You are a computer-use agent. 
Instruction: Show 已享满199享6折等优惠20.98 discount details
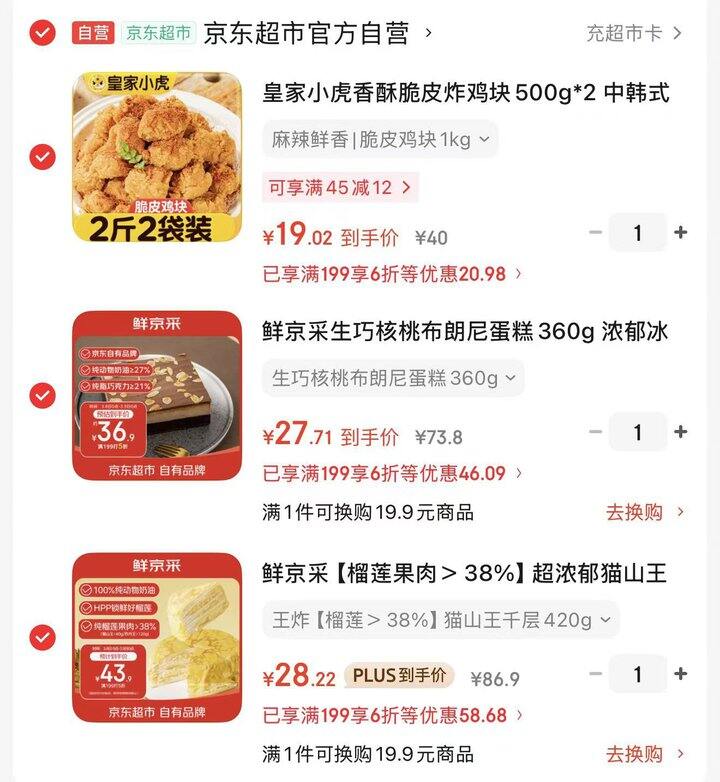click(x=392, y=273)
